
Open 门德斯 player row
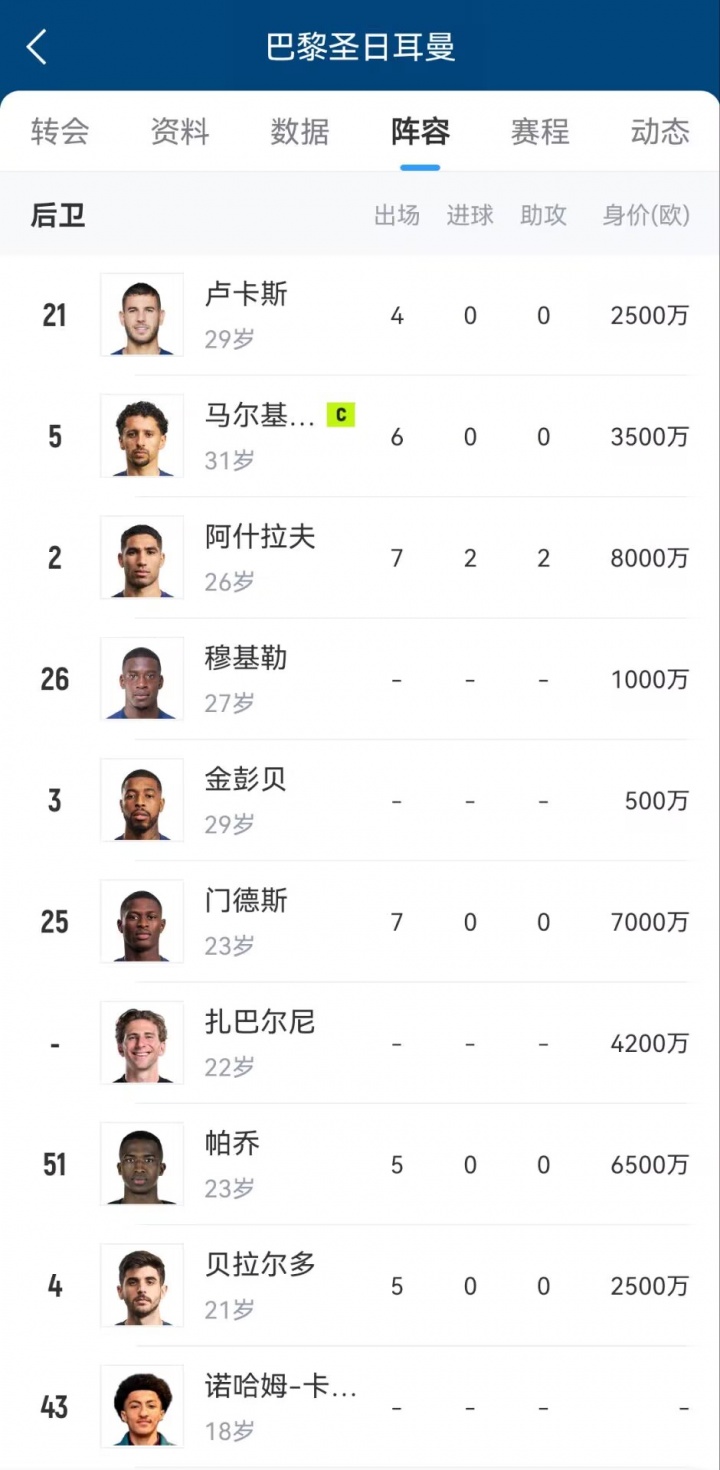pyautogui.click(x=360, y=922)
